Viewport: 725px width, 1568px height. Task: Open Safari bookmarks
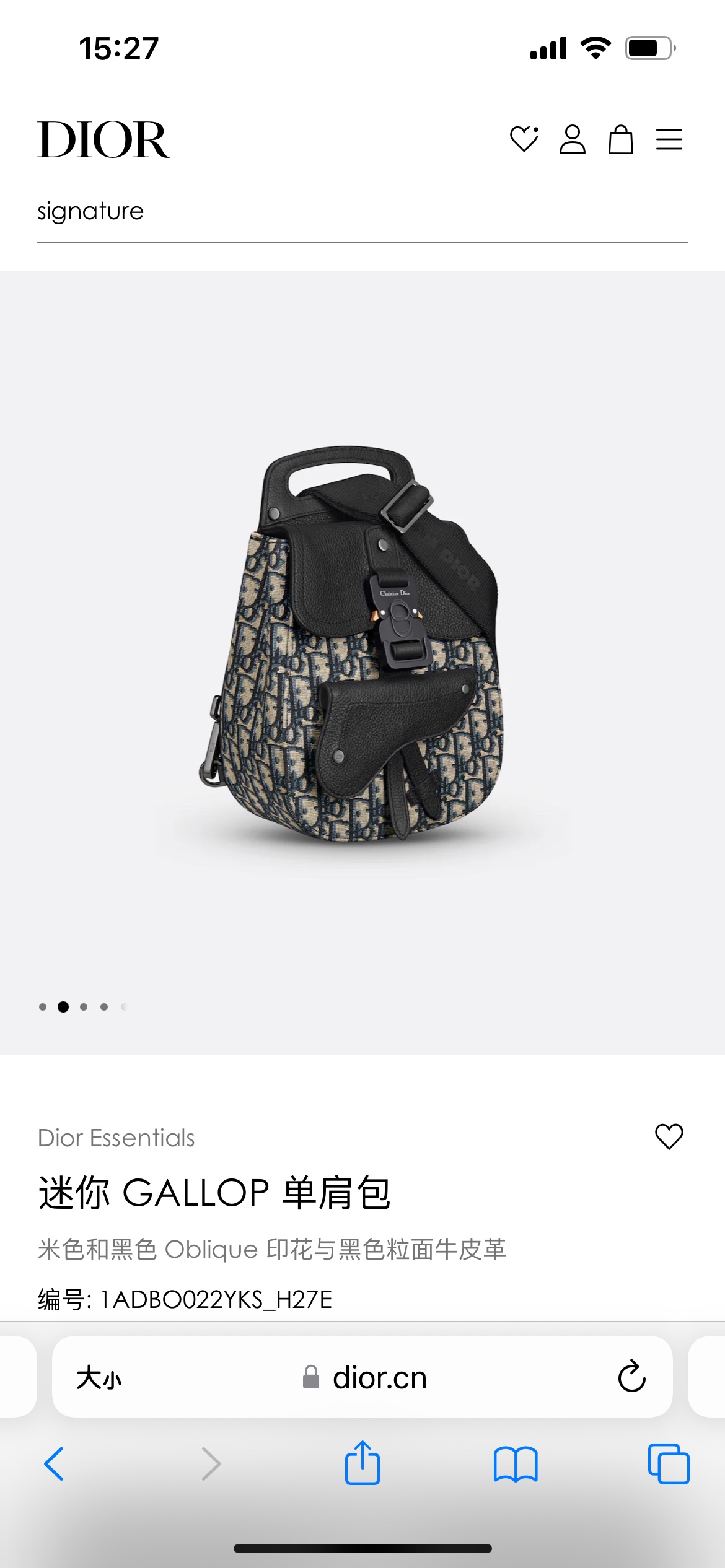[516, 1464]
